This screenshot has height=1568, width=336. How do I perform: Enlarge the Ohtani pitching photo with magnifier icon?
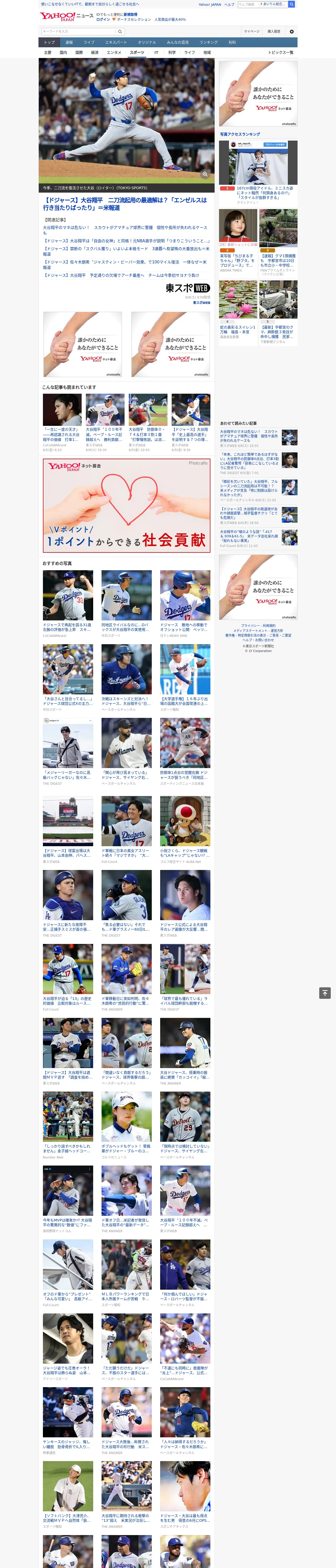tap(205, 174)
